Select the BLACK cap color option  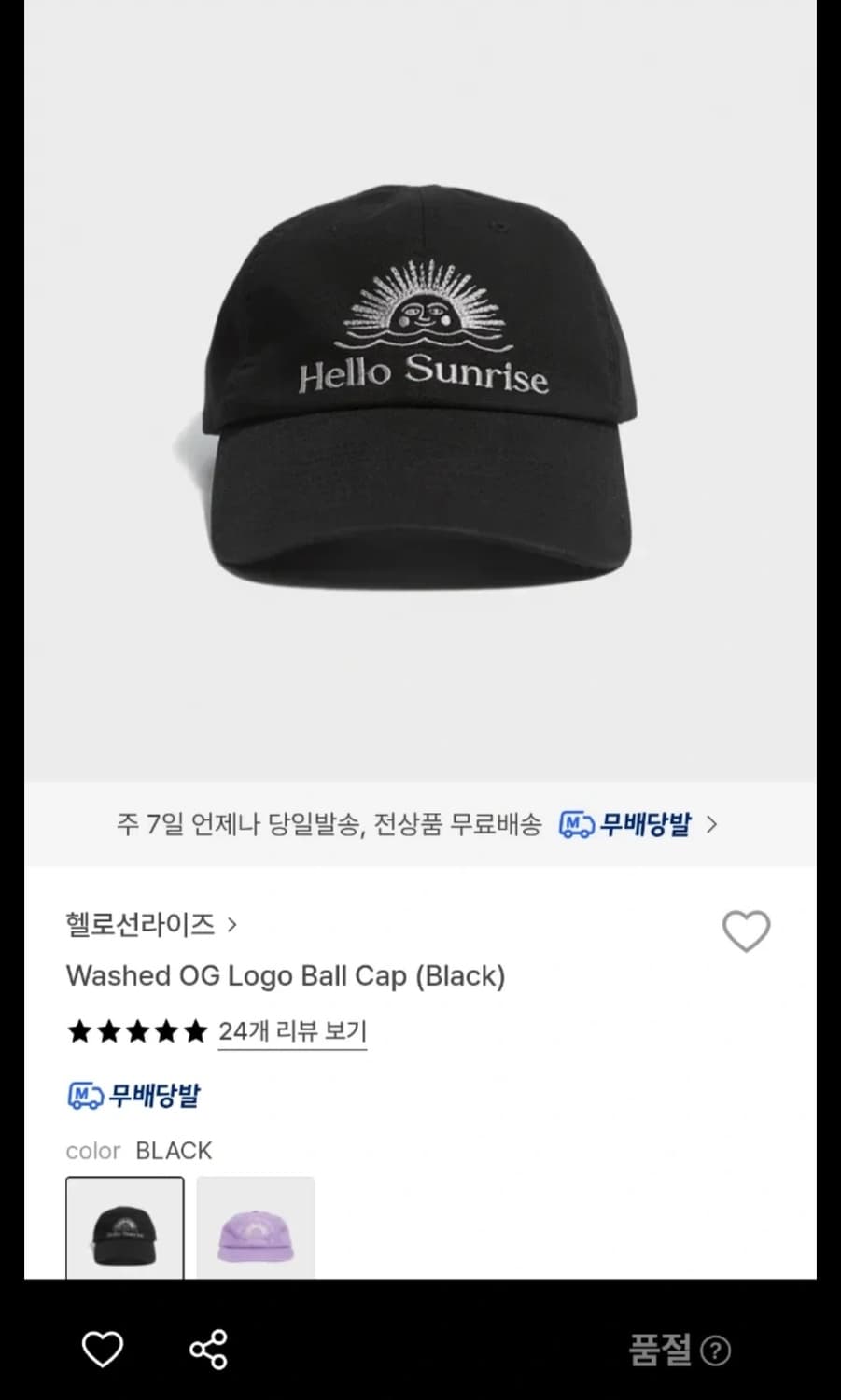[124, 1227]
